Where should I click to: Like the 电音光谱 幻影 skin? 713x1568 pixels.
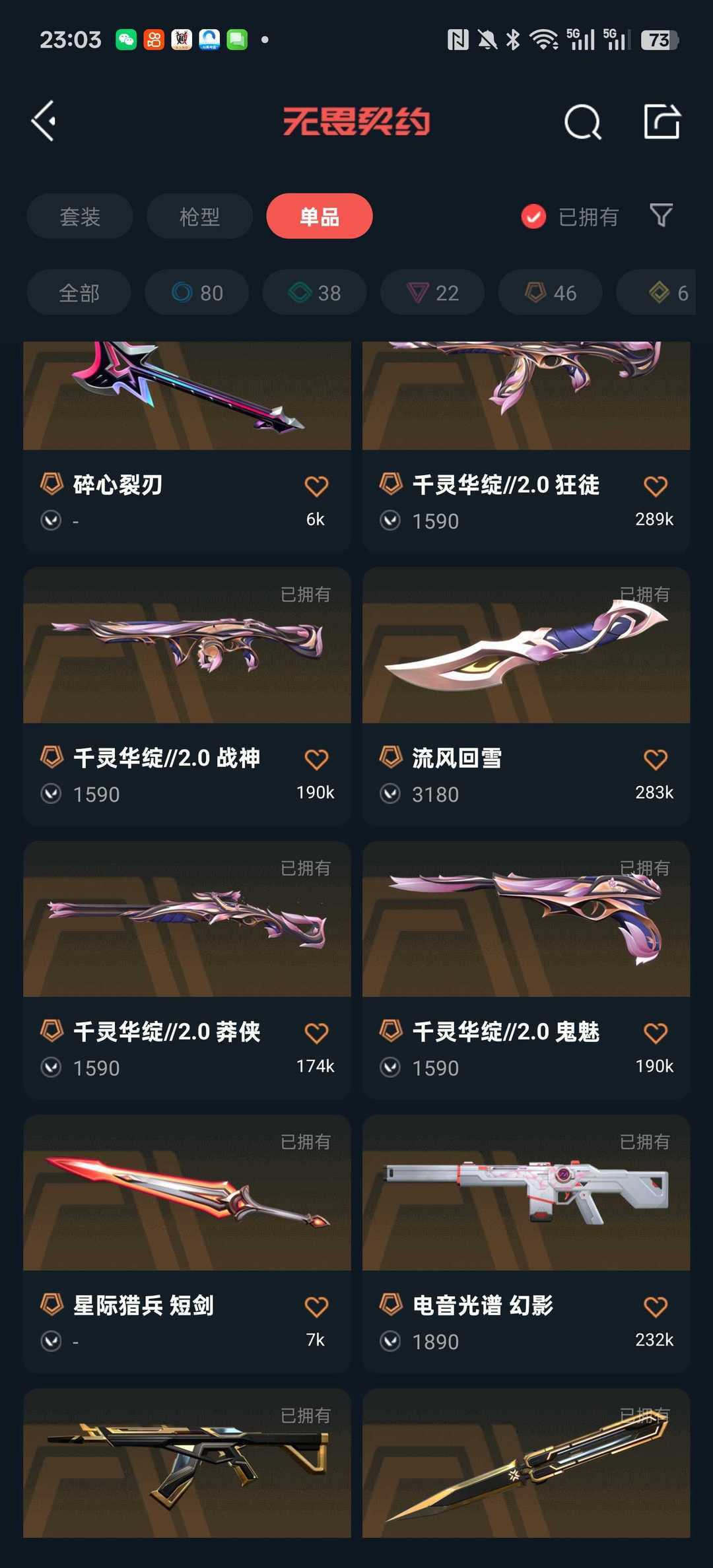655,1307
